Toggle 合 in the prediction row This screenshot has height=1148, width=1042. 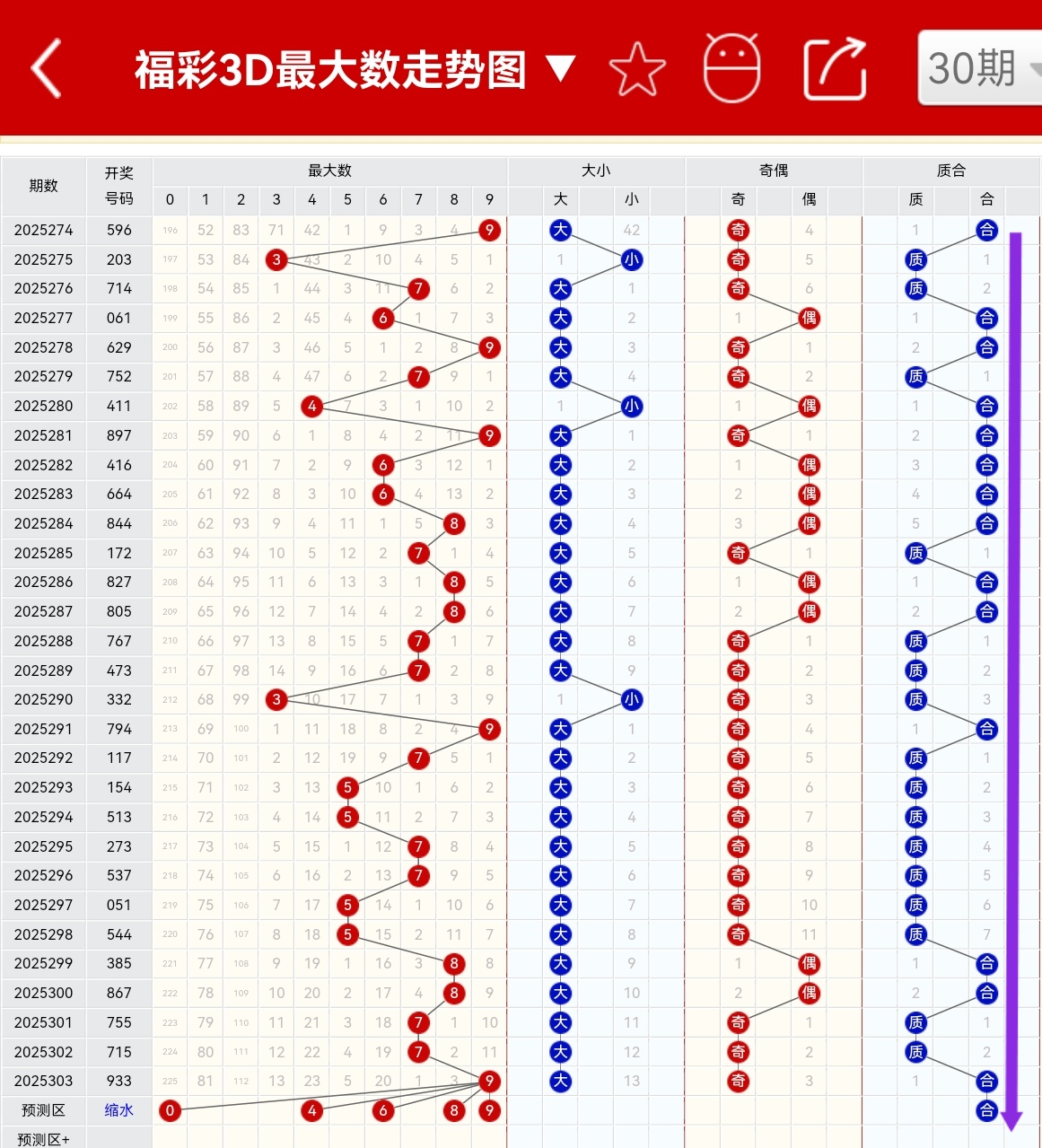[986, 1110]
